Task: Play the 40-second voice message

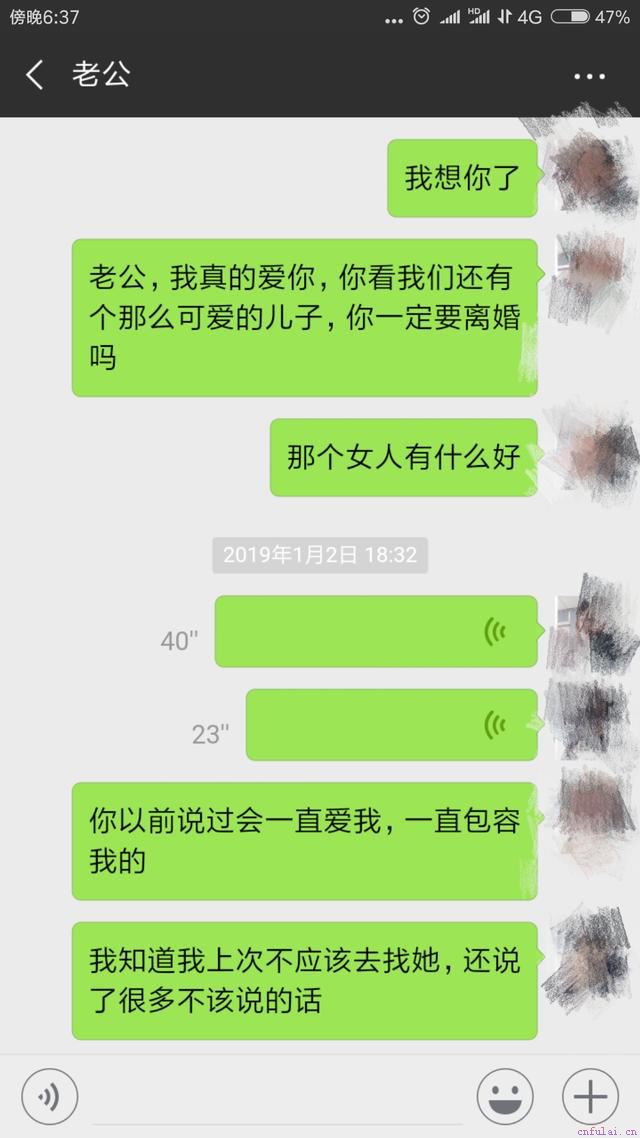Action: [376, 631]
